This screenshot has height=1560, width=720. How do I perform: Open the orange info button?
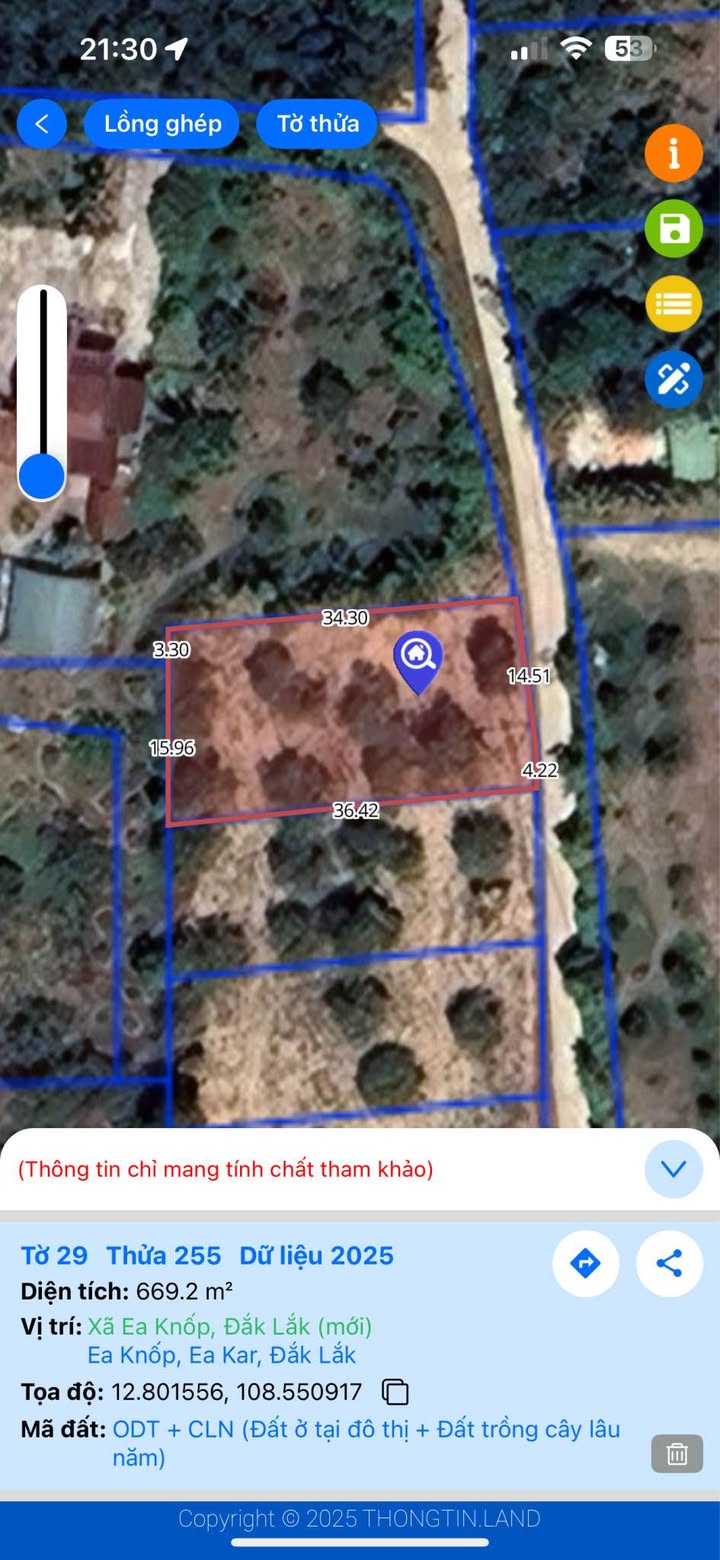673,154
